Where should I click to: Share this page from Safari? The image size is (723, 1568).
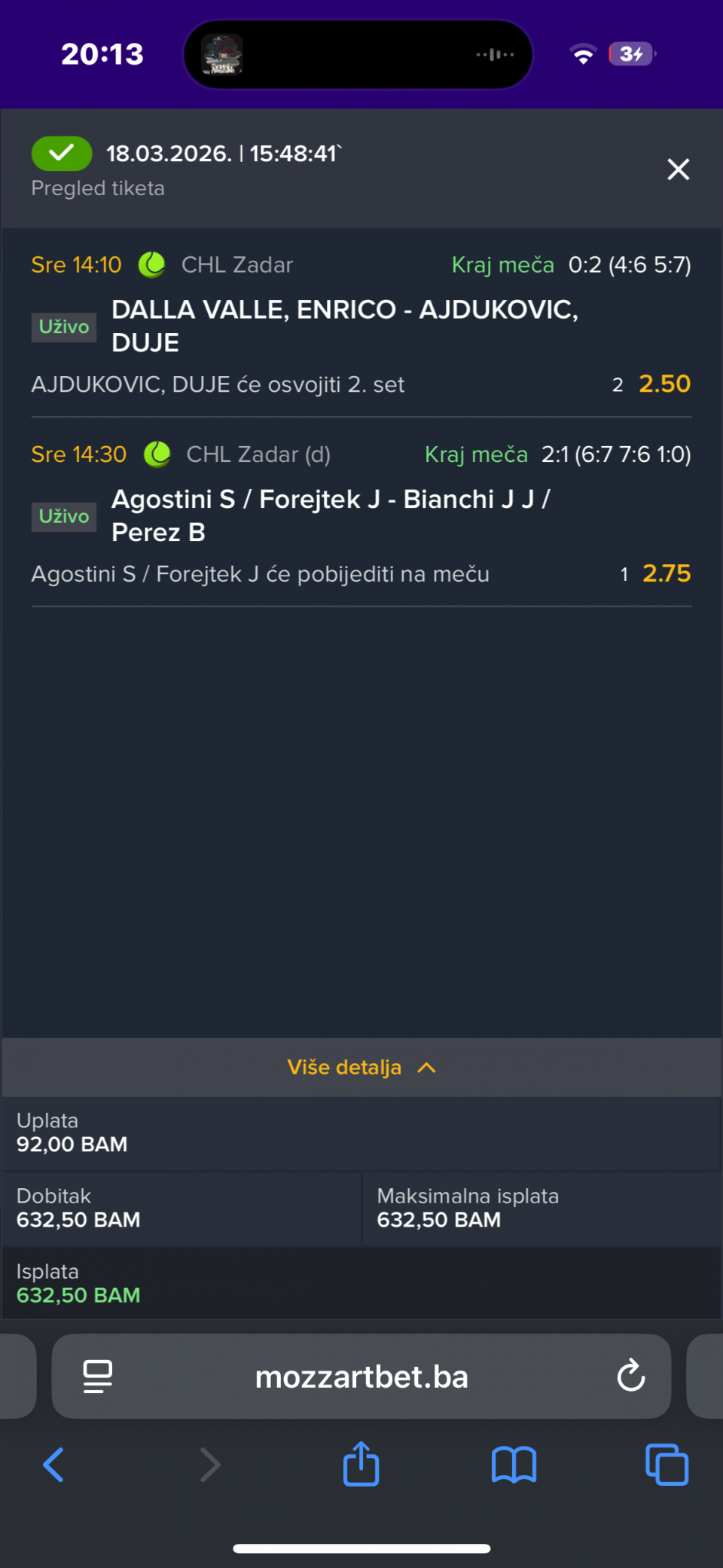[361, 1465]
